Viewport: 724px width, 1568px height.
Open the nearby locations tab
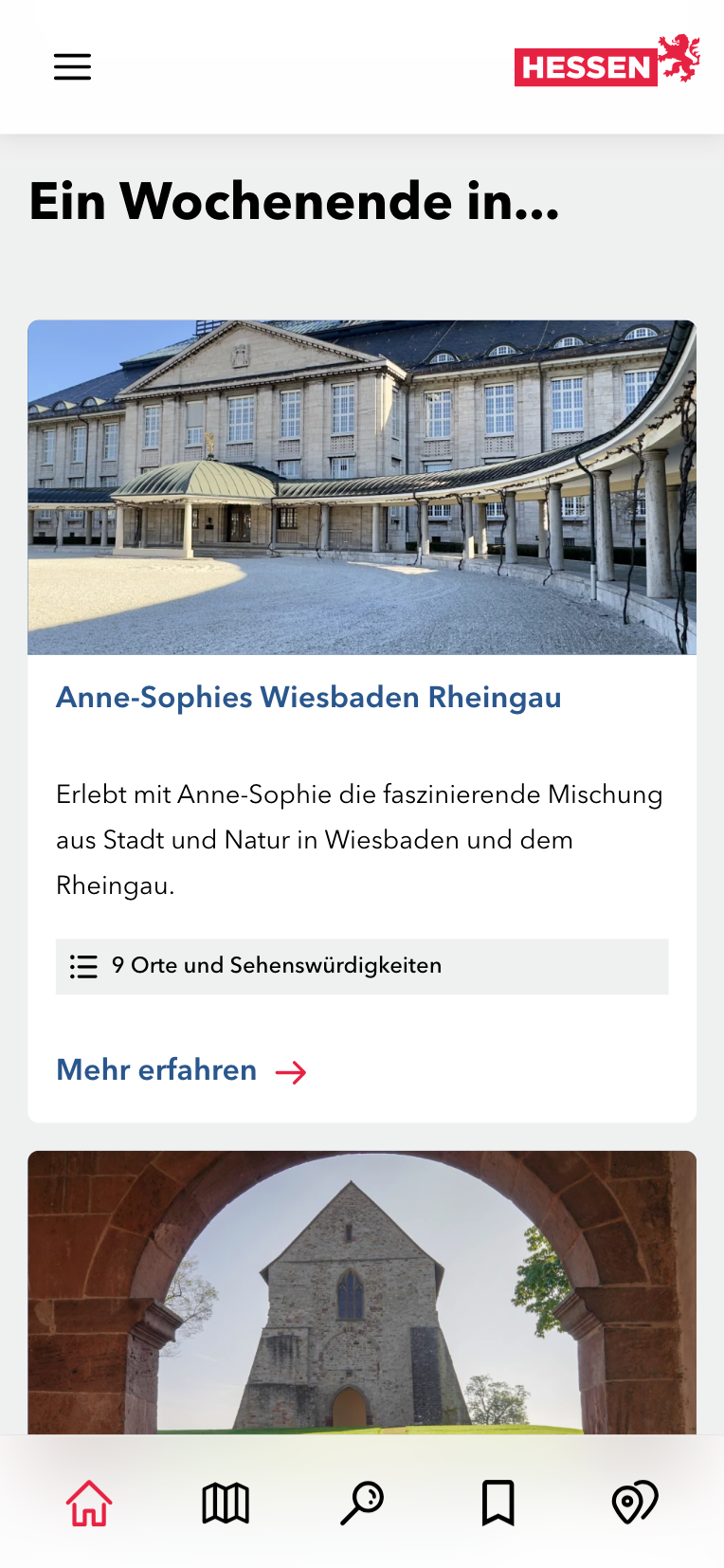634,1503
